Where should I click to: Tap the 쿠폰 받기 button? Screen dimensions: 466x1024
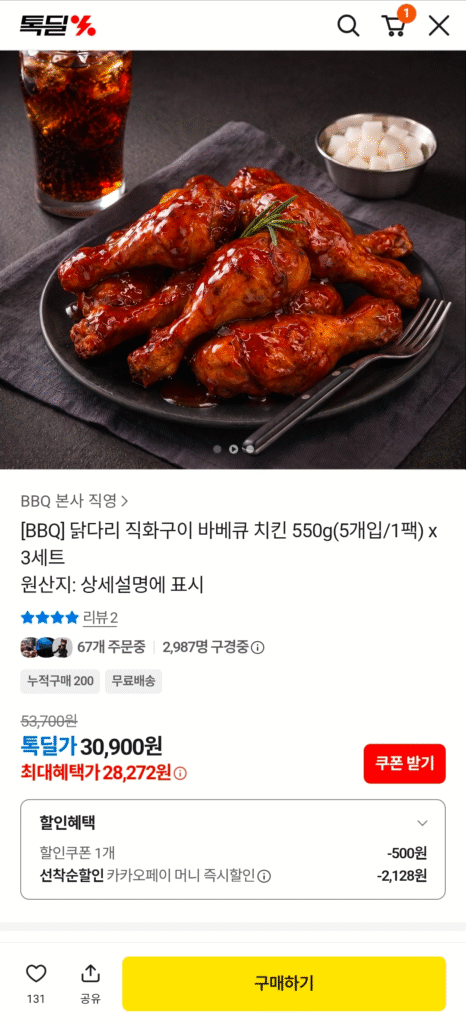tap(405, 763)
